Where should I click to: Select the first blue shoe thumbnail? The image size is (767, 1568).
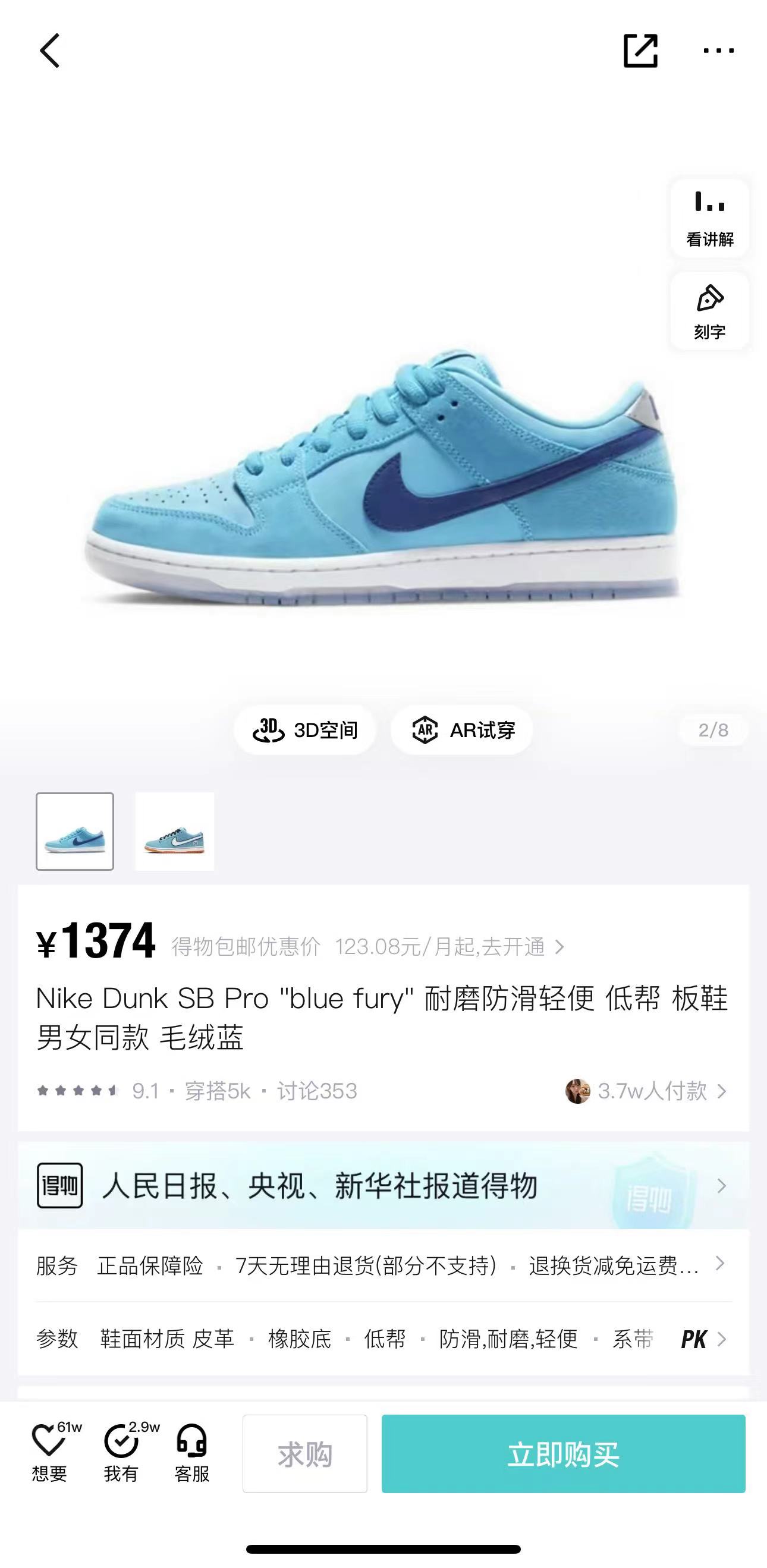[x=75, y=832]
